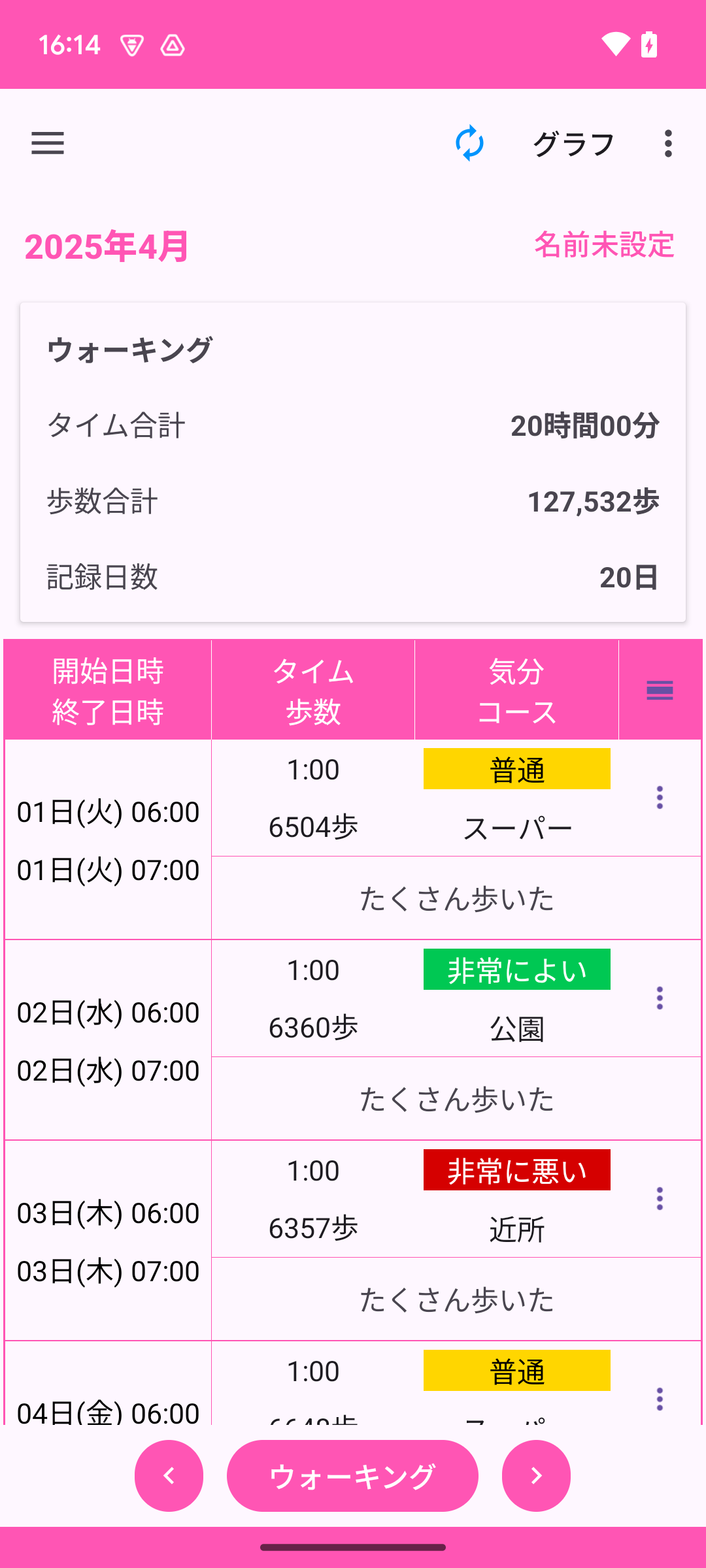Open the table header list menu icon
Screen dimensions: 706x1568
(660, 690)
